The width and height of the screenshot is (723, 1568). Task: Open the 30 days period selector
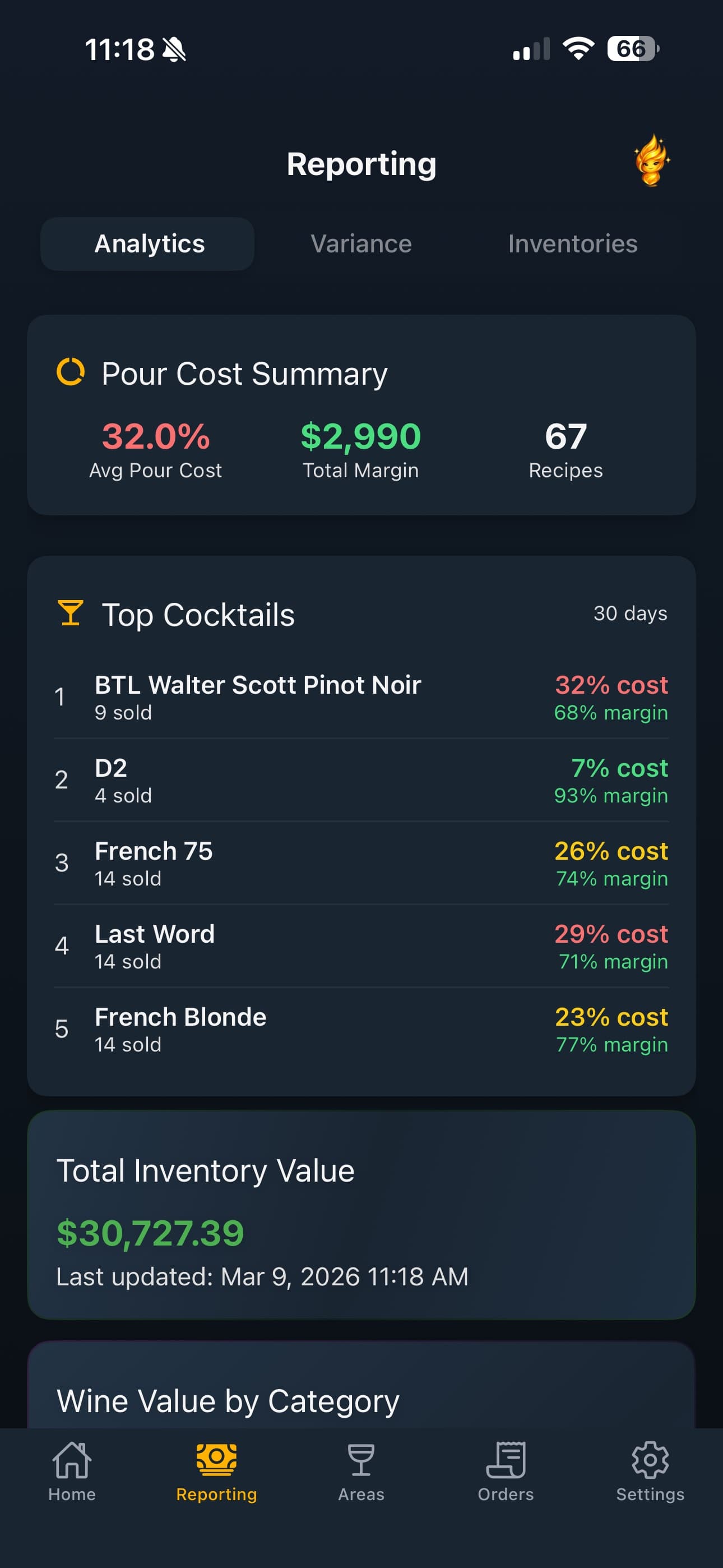tap(631, 614)
